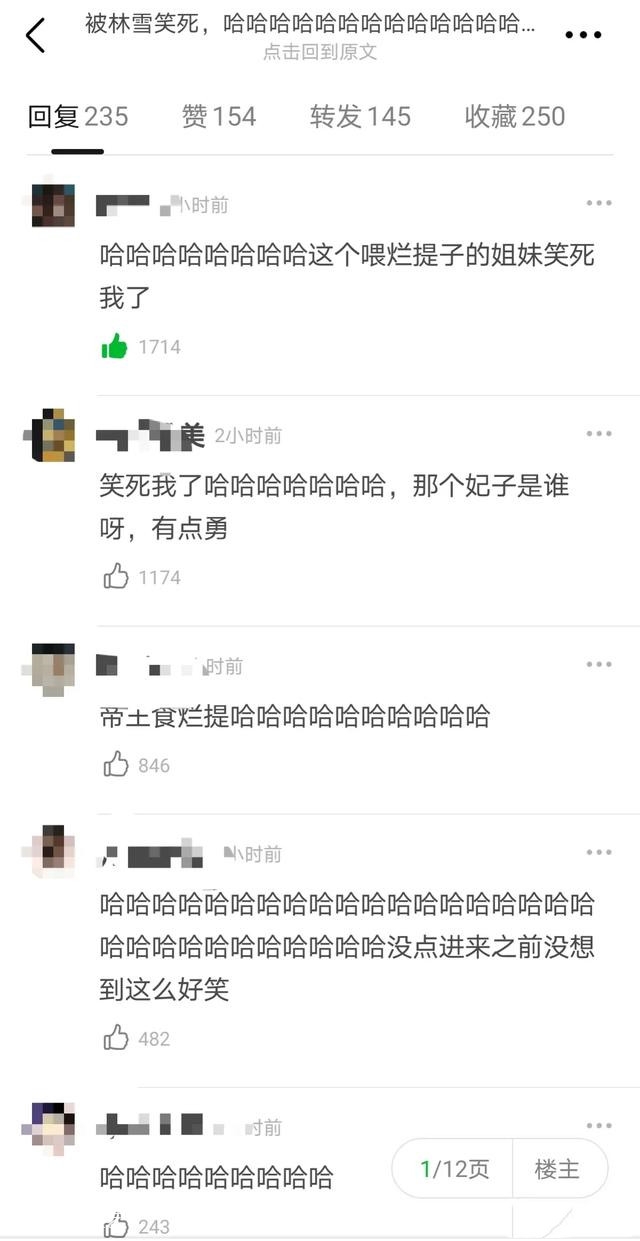Like the comment with 846 likes
This screenshot has width=640, height=1241.
tap(116, 765)
